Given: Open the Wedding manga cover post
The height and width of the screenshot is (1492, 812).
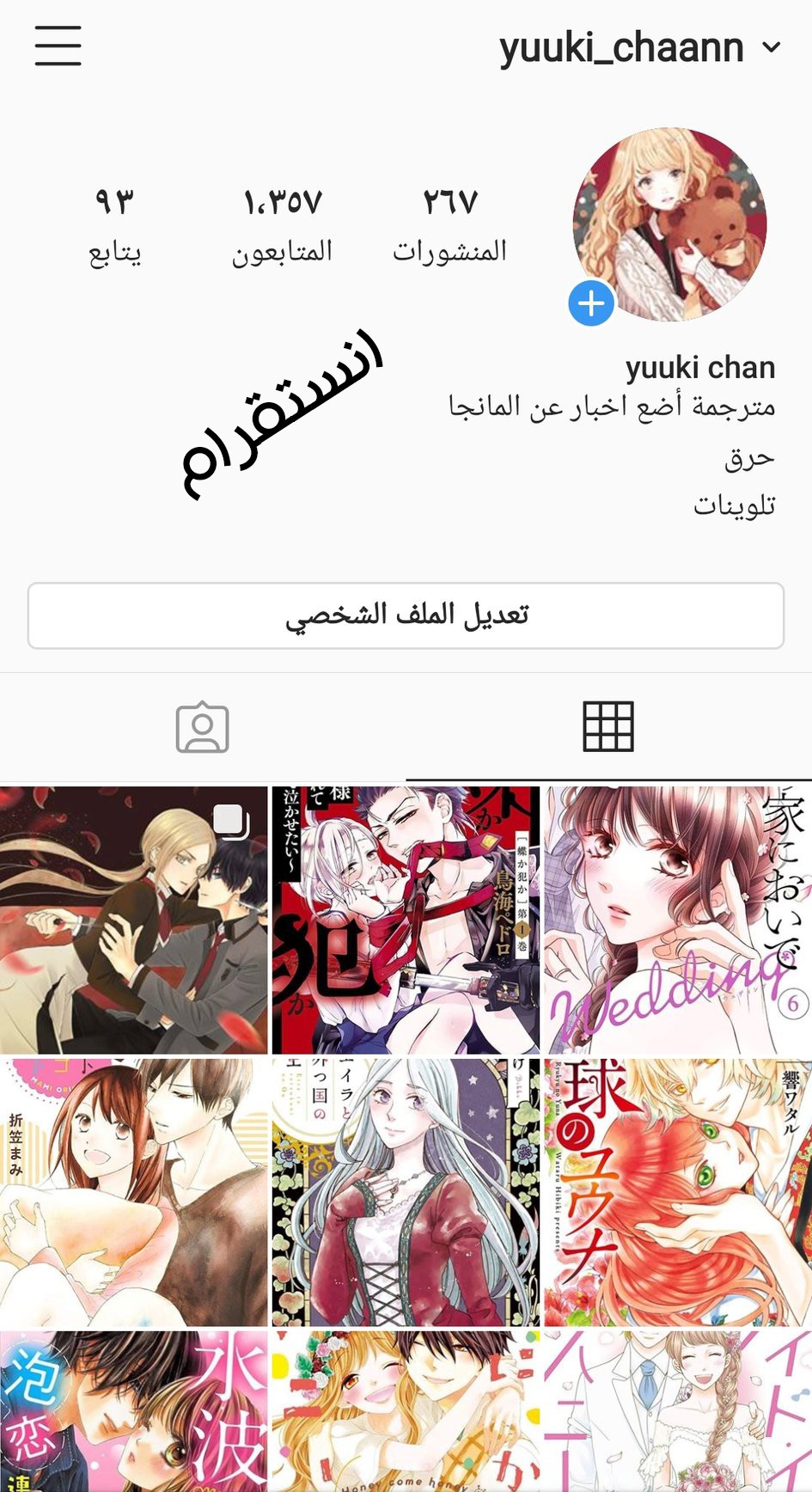Looking at the screenshot, I should 677,920.
